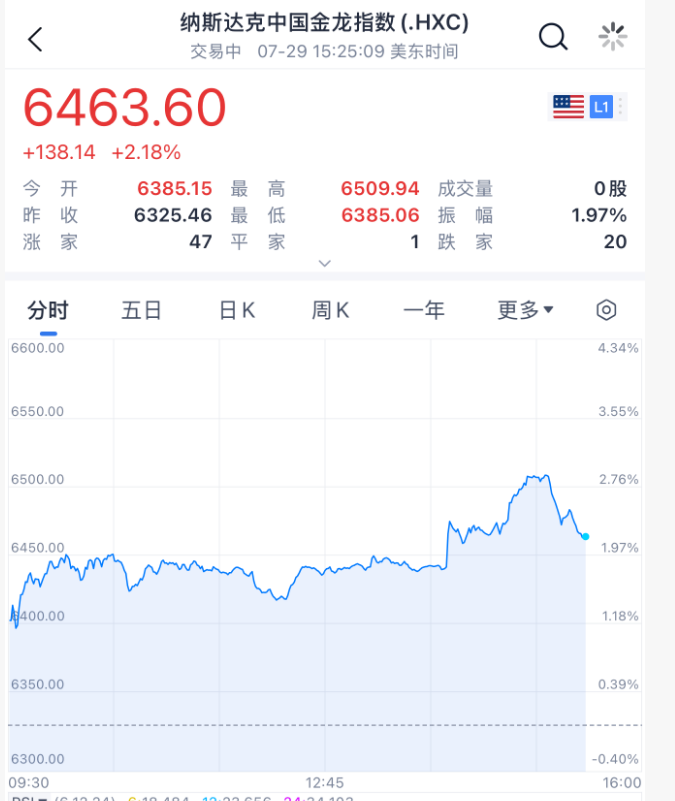This screenshot has width=675, height=801.
Task: Open chart settings hexagon icon
Action: pyautogui.click(x=606, y=310)
